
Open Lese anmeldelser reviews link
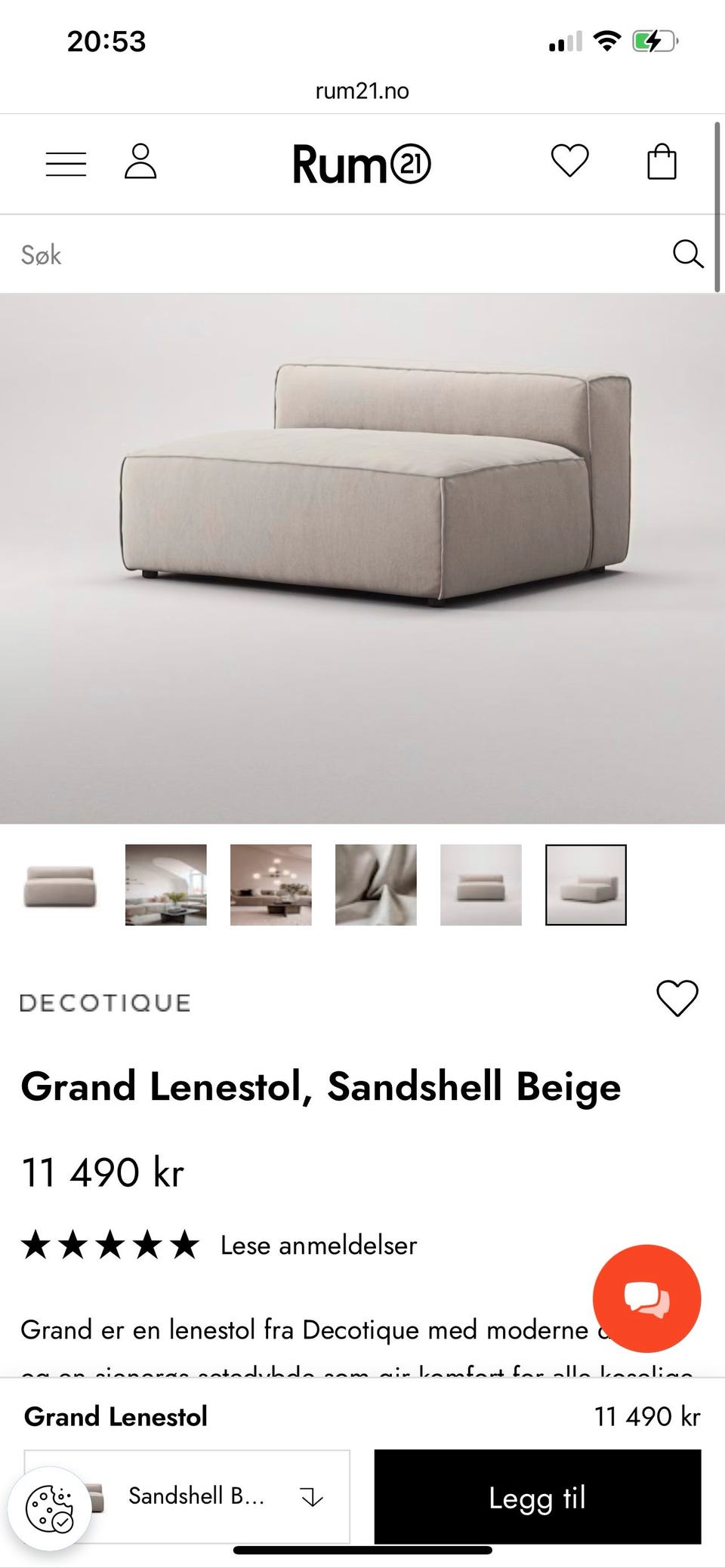pos(317,1246)
